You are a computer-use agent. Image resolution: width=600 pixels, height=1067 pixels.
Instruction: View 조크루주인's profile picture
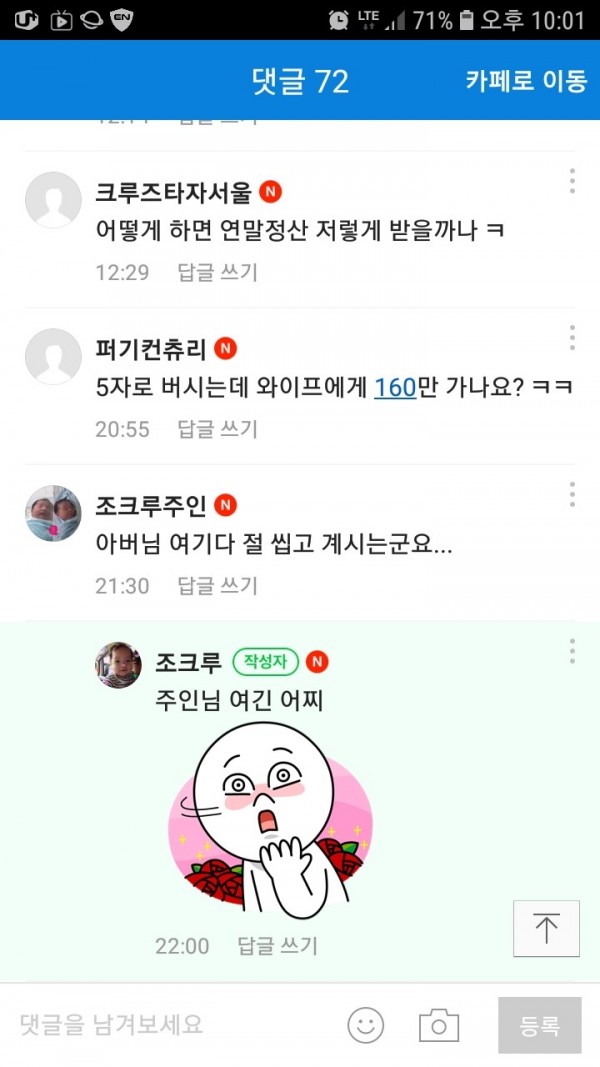coord(53,514)
